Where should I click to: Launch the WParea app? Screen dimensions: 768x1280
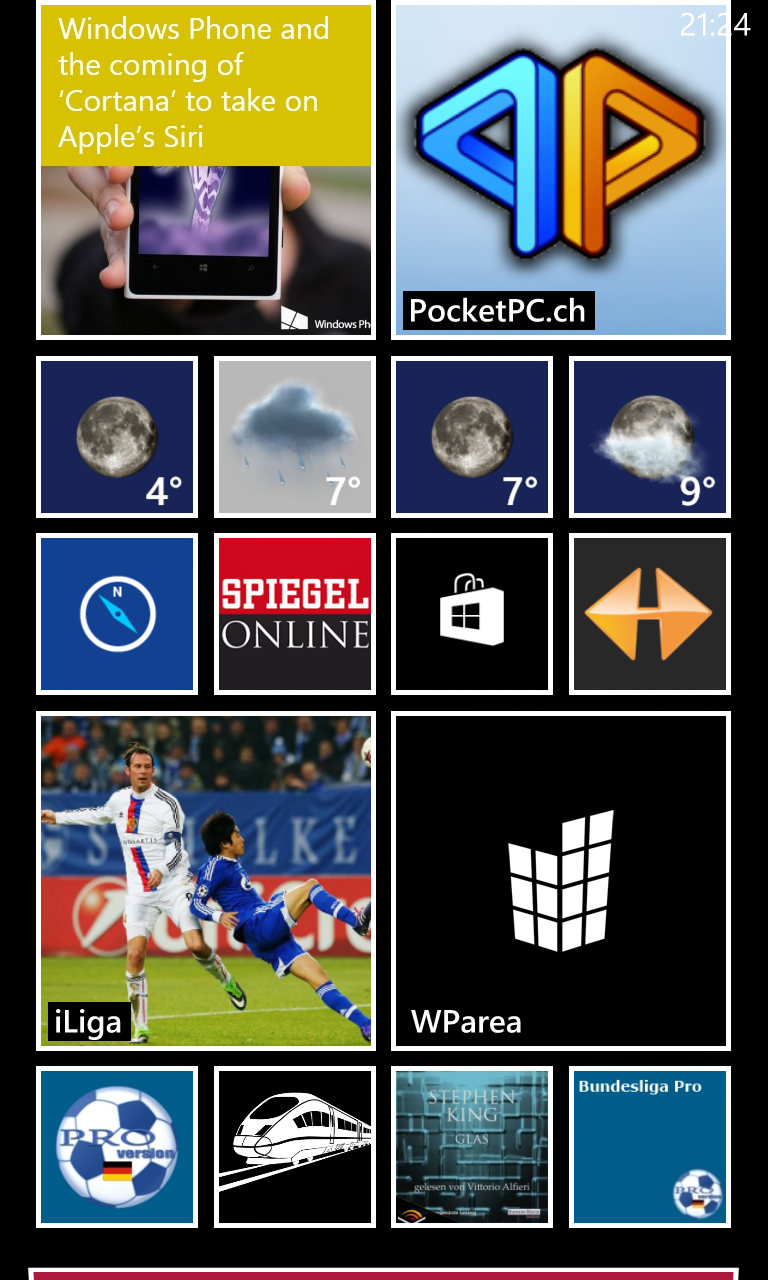tap(561, 881)
